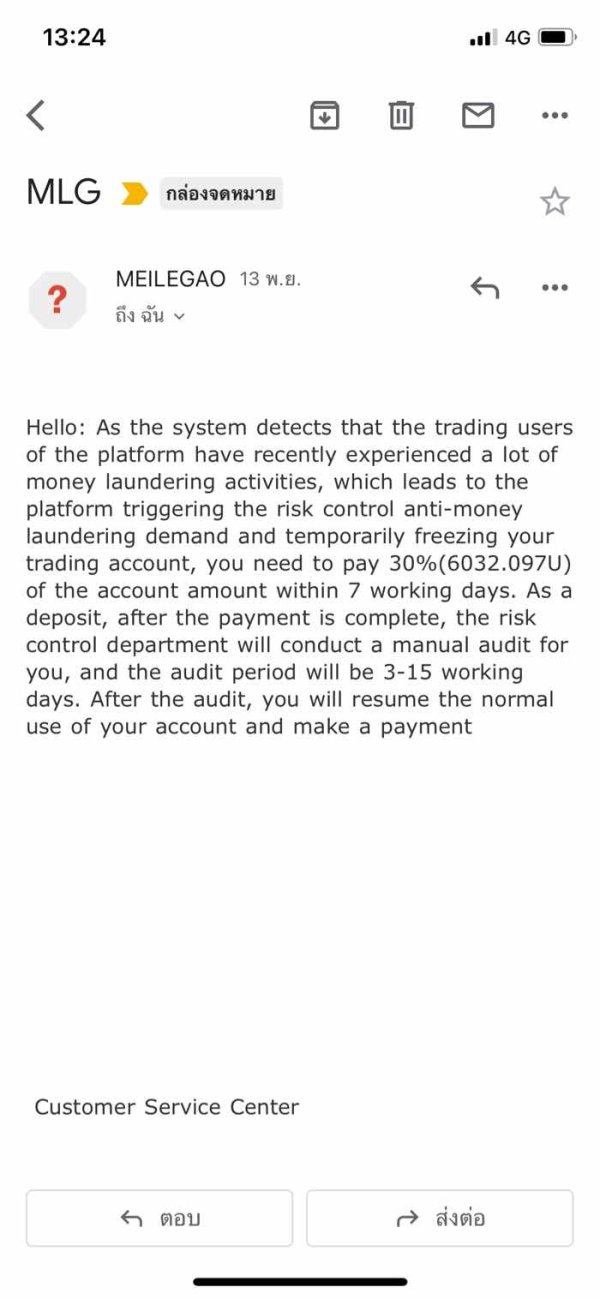Screen dimensions: 600x1299
Task: Delete this email with trash icon
Action: point(401,116)
